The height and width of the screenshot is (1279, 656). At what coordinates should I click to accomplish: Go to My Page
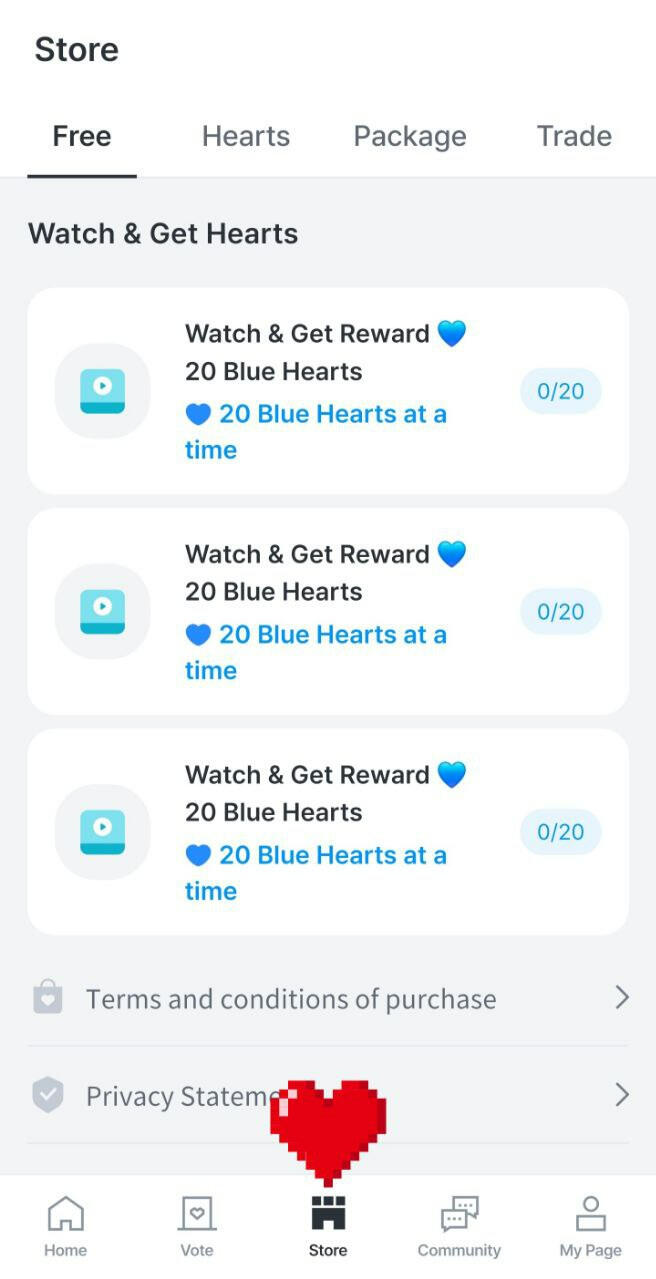(x=590, y=1226)
